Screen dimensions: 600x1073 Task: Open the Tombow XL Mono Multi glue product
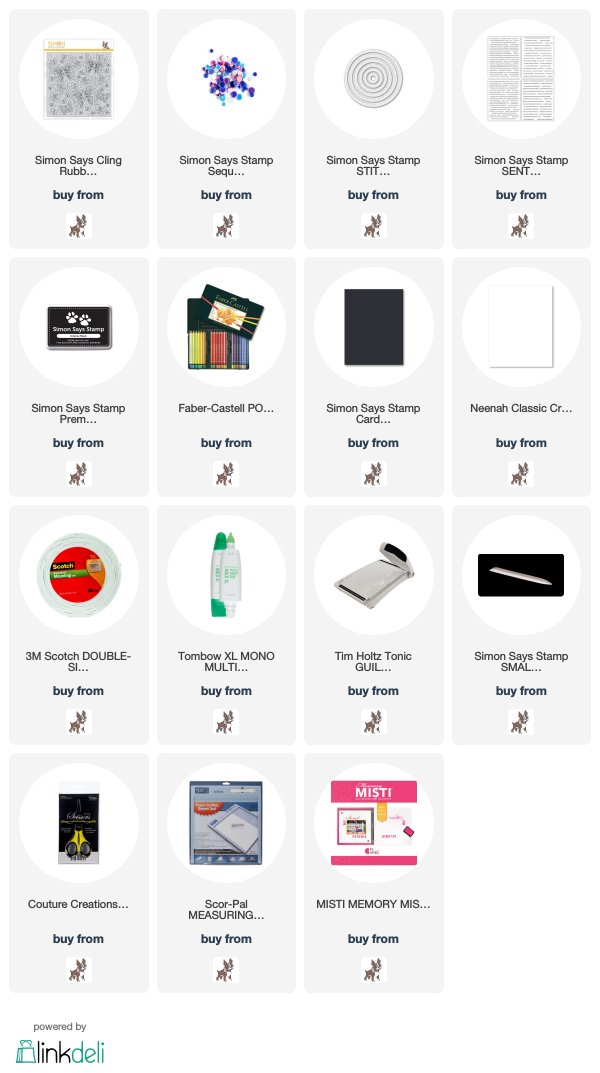[226, 625]
